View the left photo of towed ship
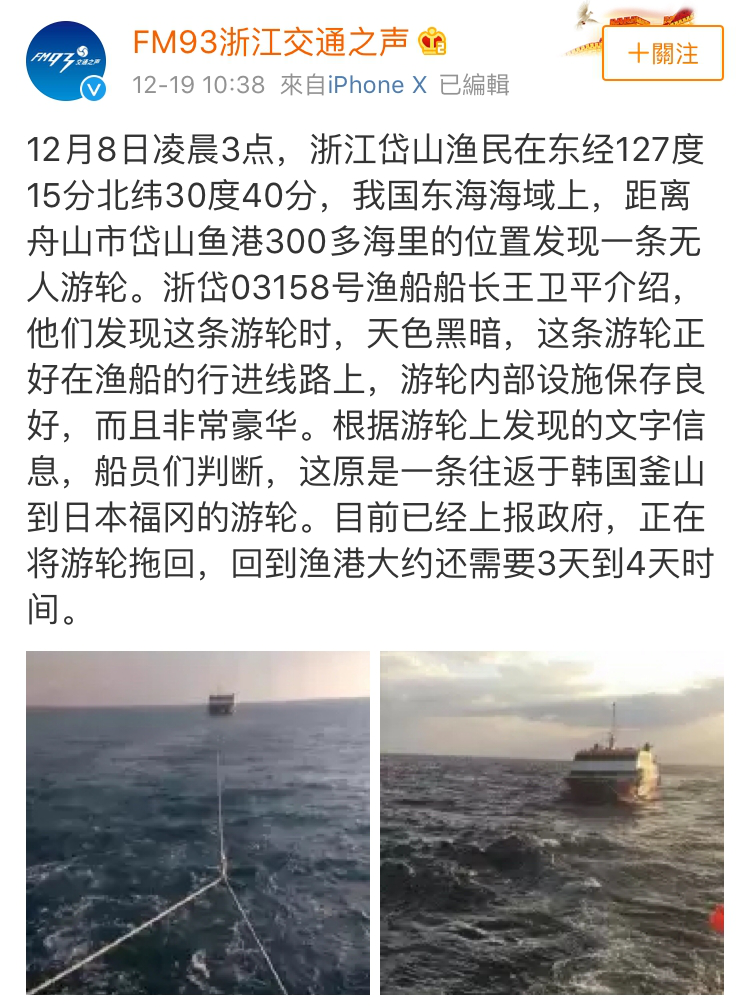Viewport: 750px width, 1007px height. click(x=198, y=822)
